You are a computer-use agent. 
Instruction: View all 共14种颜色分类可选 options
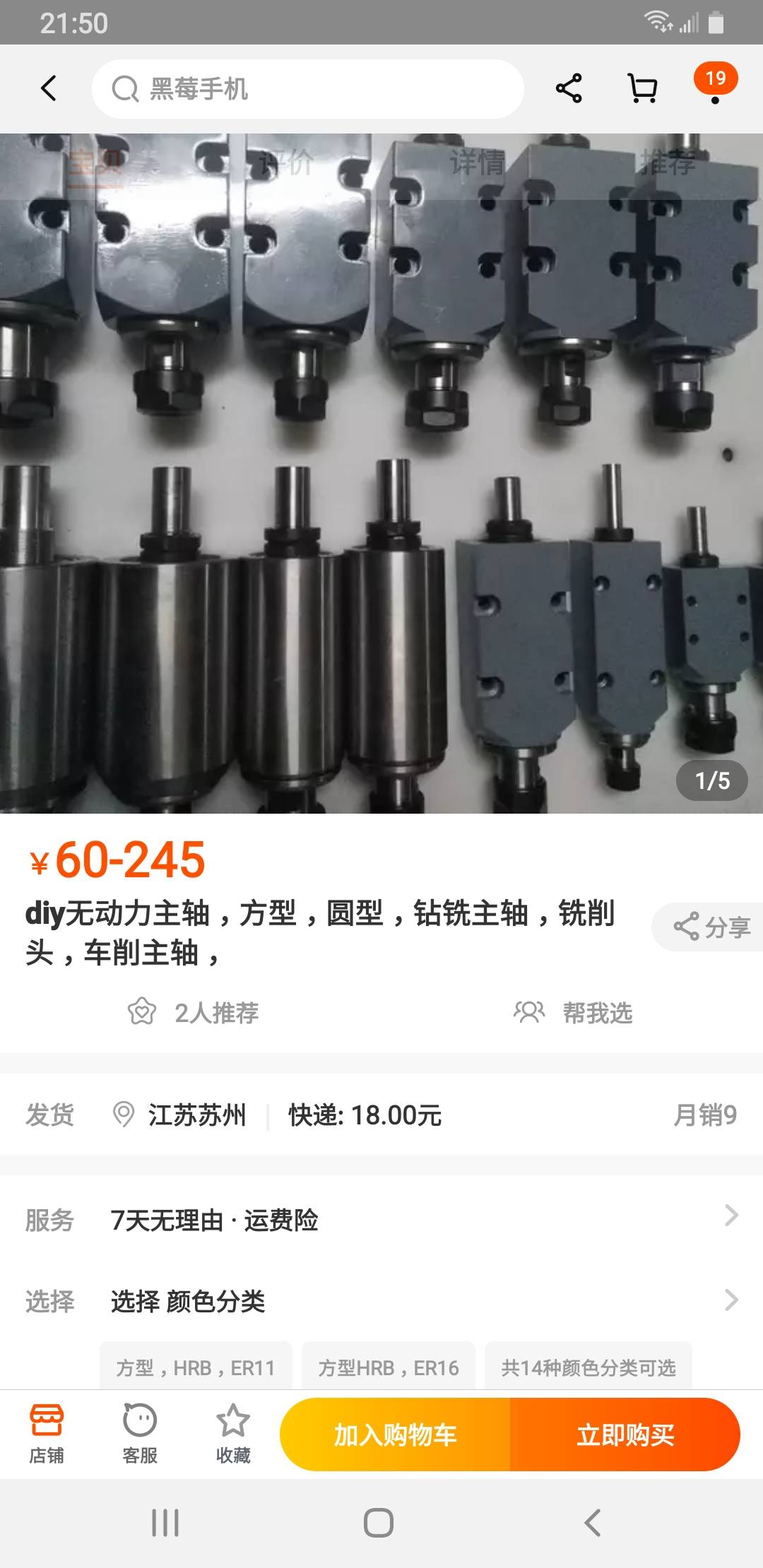click(588, 1367)
